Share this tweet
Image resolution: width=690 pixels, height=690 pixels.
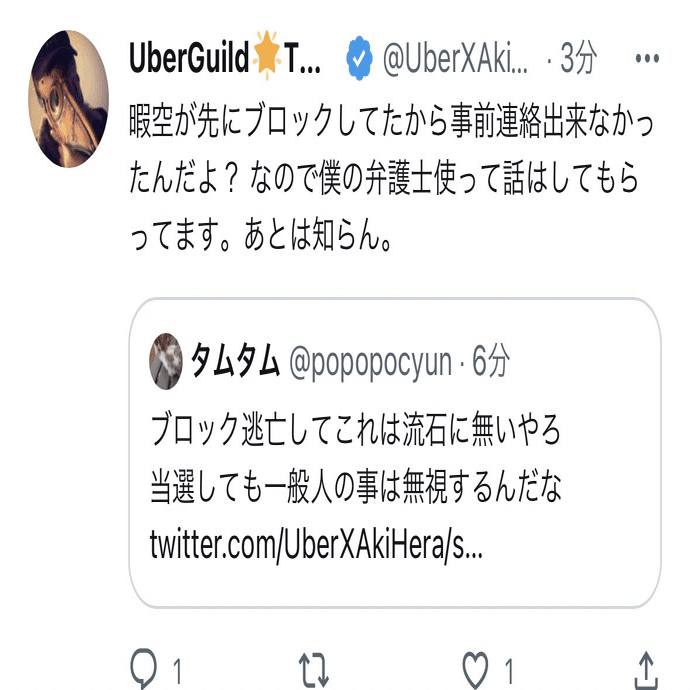click(x=646, y=669)
